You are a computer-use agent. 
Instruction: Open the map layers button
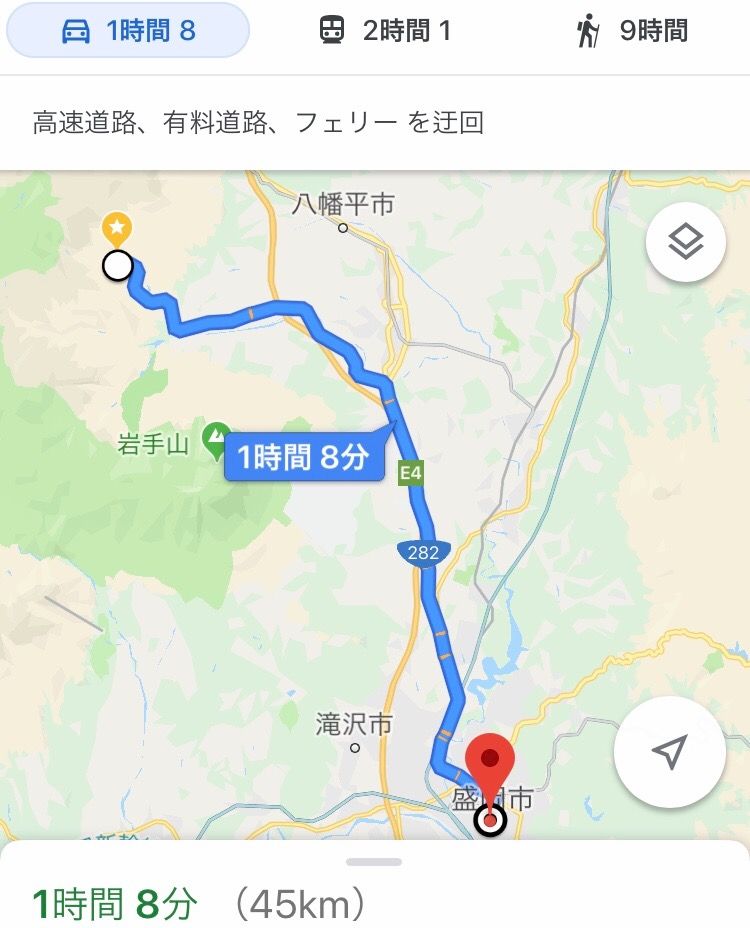point(685,243)
